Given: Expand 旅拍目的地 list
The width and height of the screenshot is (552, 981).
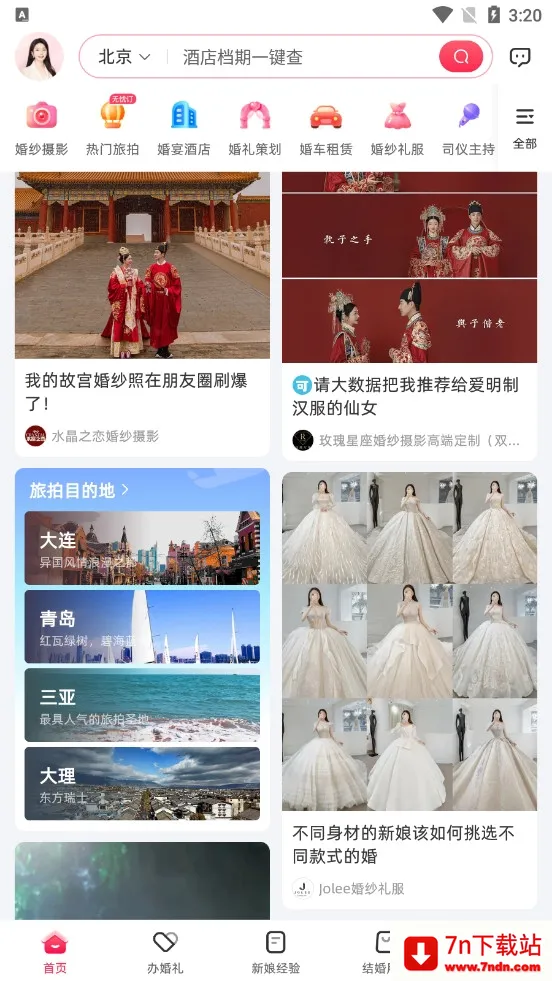Looking at the screenshot, I should click(79, 490).
